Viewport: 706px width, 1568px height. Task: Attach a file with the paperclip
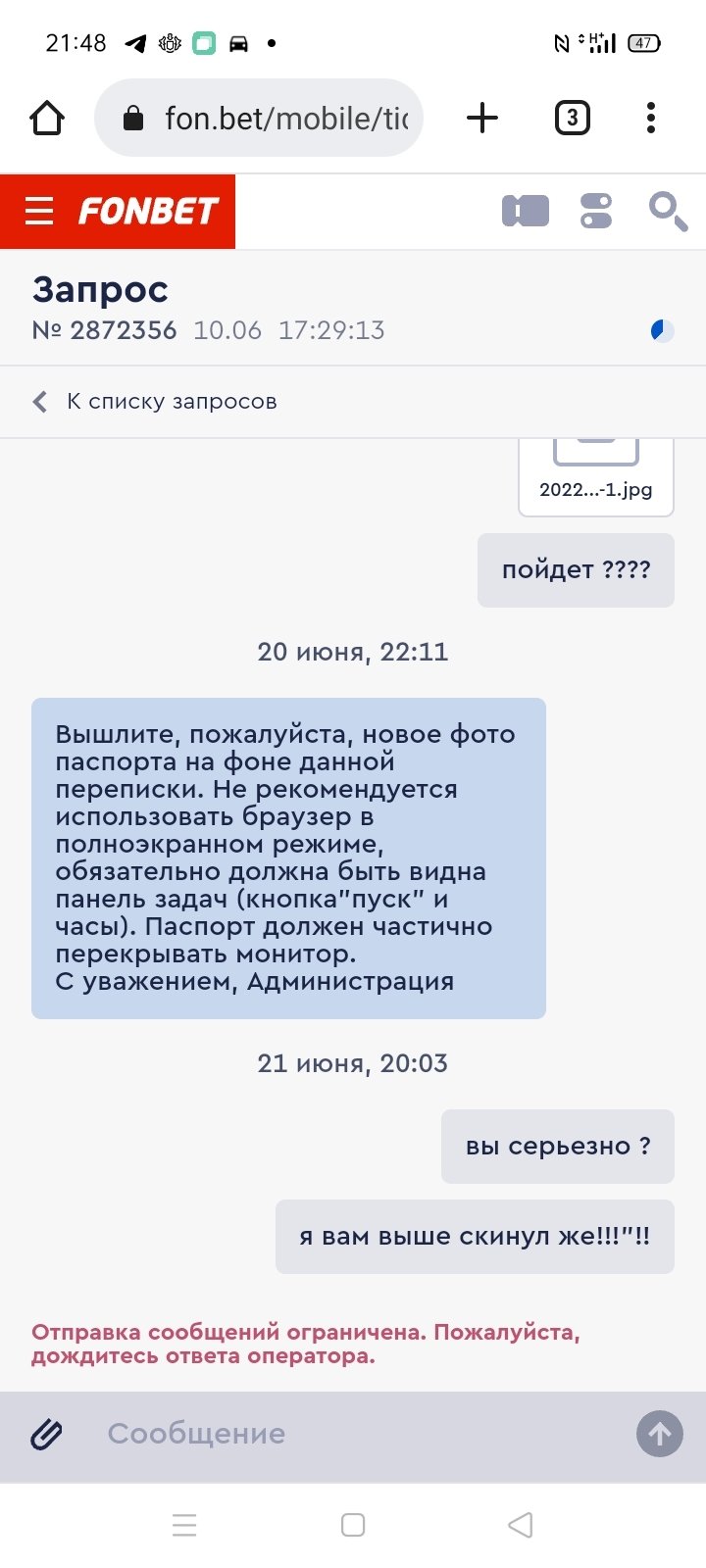click(46, 1435)
